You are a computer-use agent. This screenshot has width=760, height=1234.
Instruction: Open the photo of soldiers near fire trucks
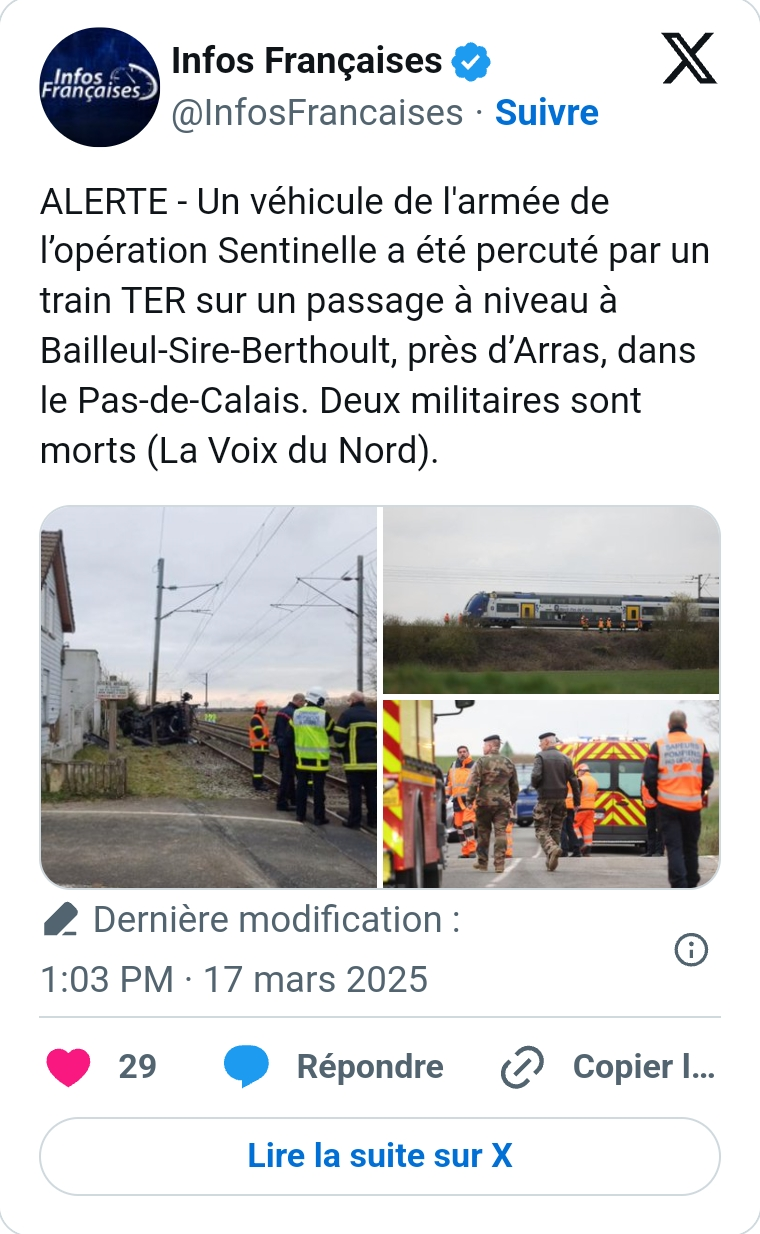551,793
